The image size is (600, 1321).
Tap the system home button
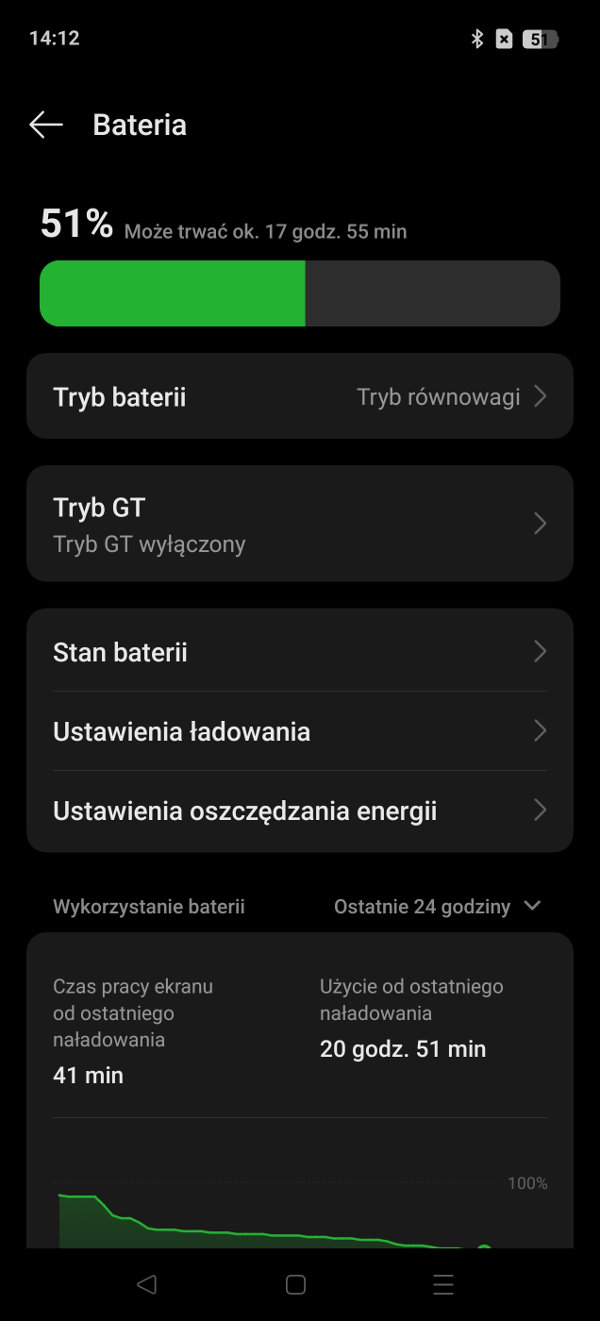pyautogui.click(x=295, y=1285)
